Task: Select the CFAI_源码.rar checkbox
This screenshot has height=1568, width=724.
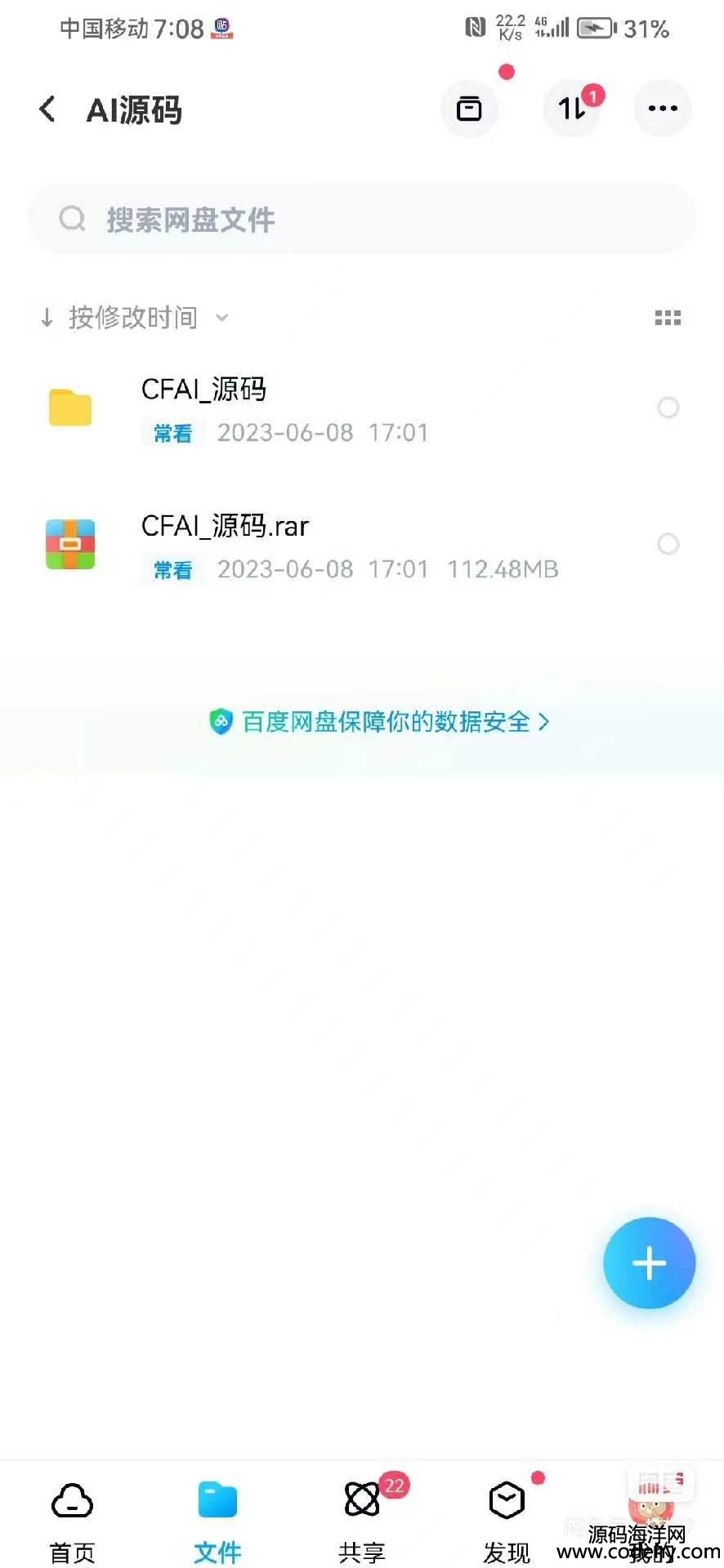Action: pyautogui.click(x=668, y=544)
